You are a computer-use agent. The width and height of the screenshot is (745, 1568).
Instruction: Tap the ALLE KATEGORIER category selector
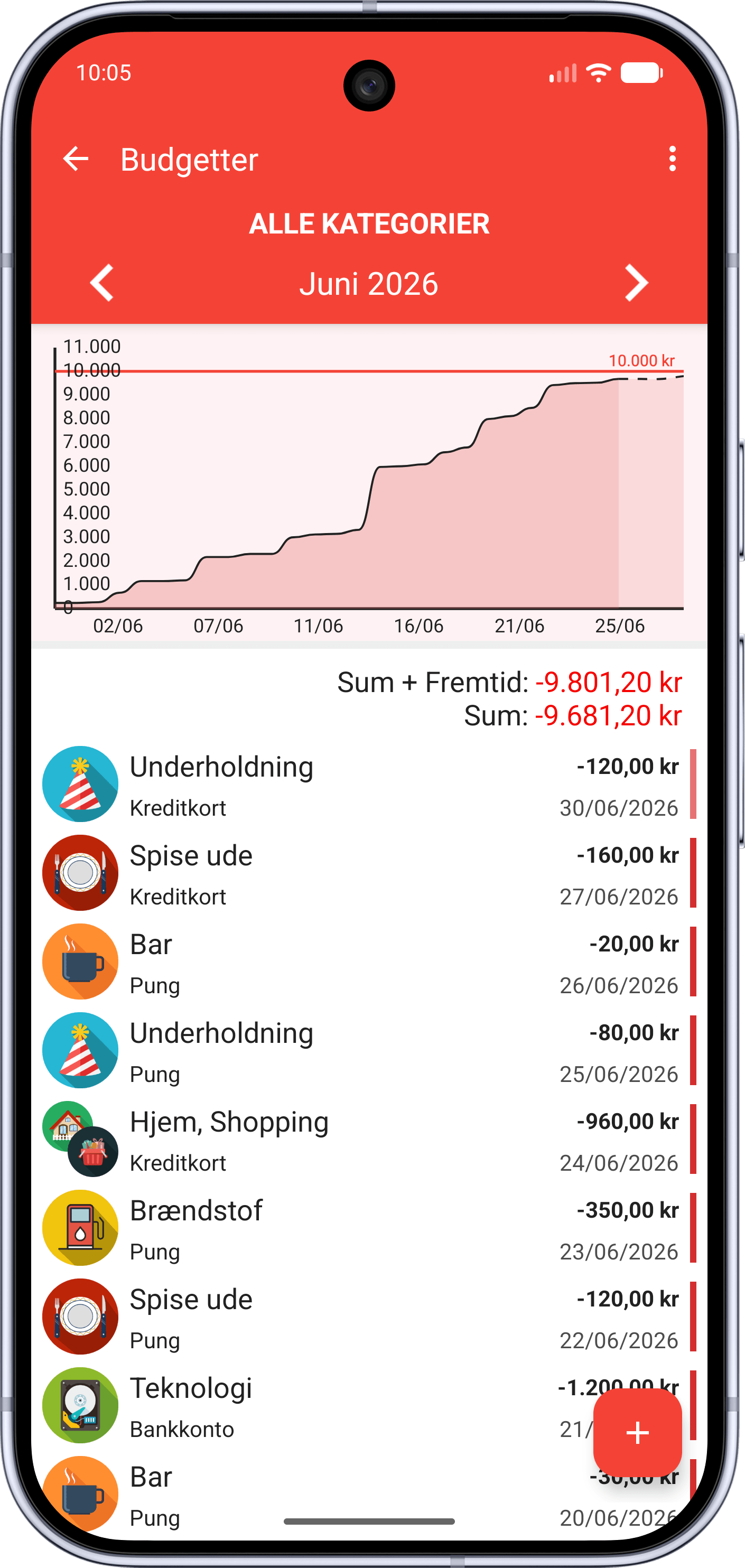pyautogui.click(x=369, y=224)
